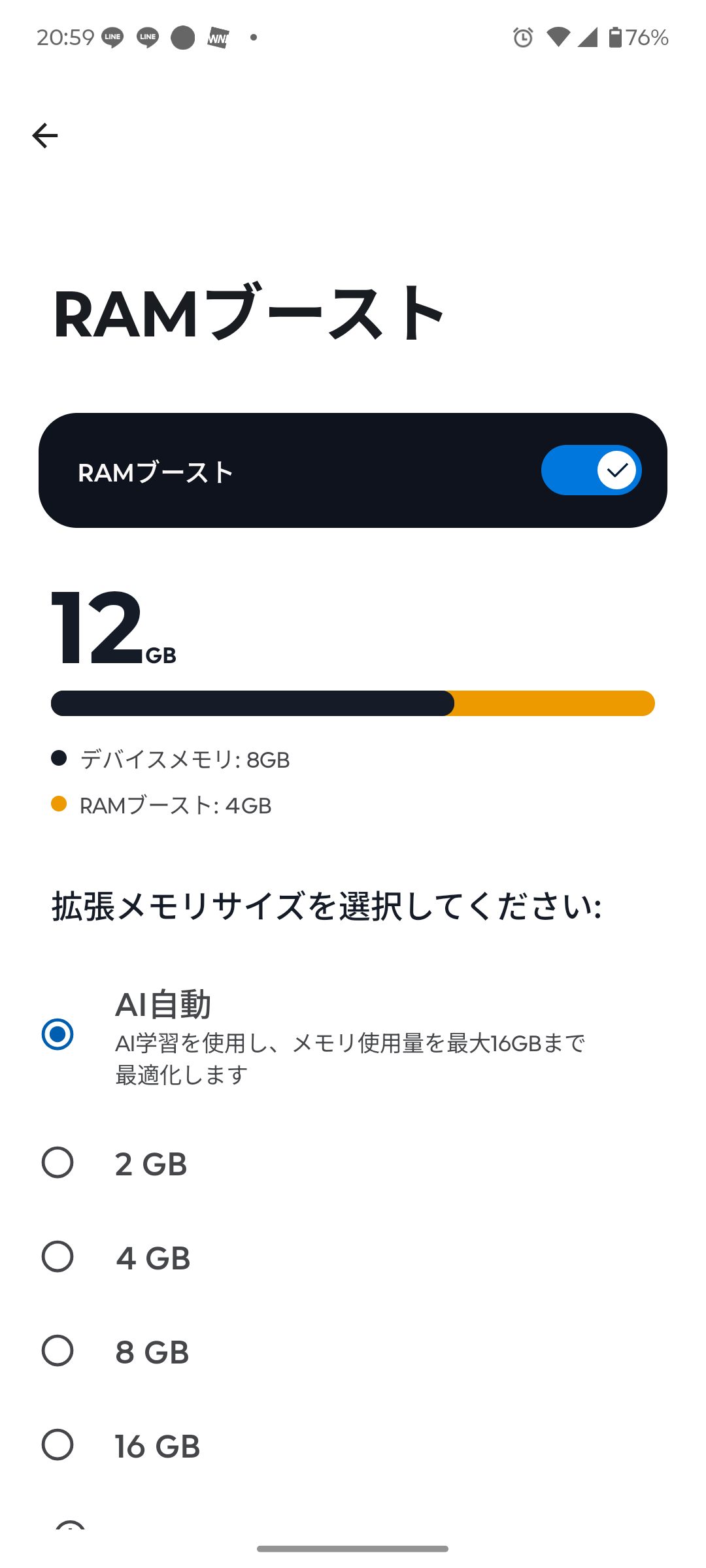Select the 4 GB option

pyautogui.click(x=58, y=1257)
